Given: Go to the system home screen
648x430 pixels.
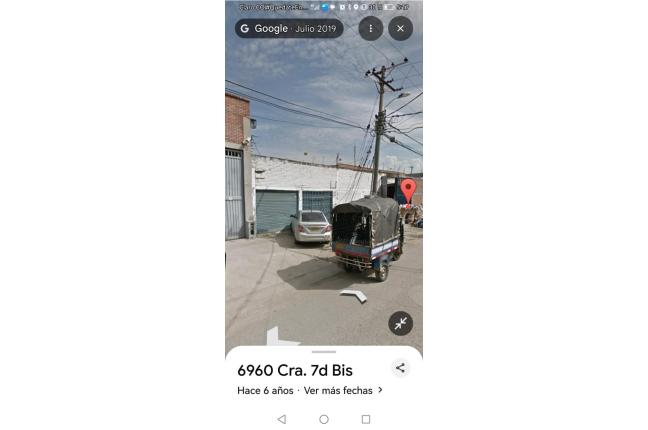Looking at the screenshot, I should [x=324, y=419].
